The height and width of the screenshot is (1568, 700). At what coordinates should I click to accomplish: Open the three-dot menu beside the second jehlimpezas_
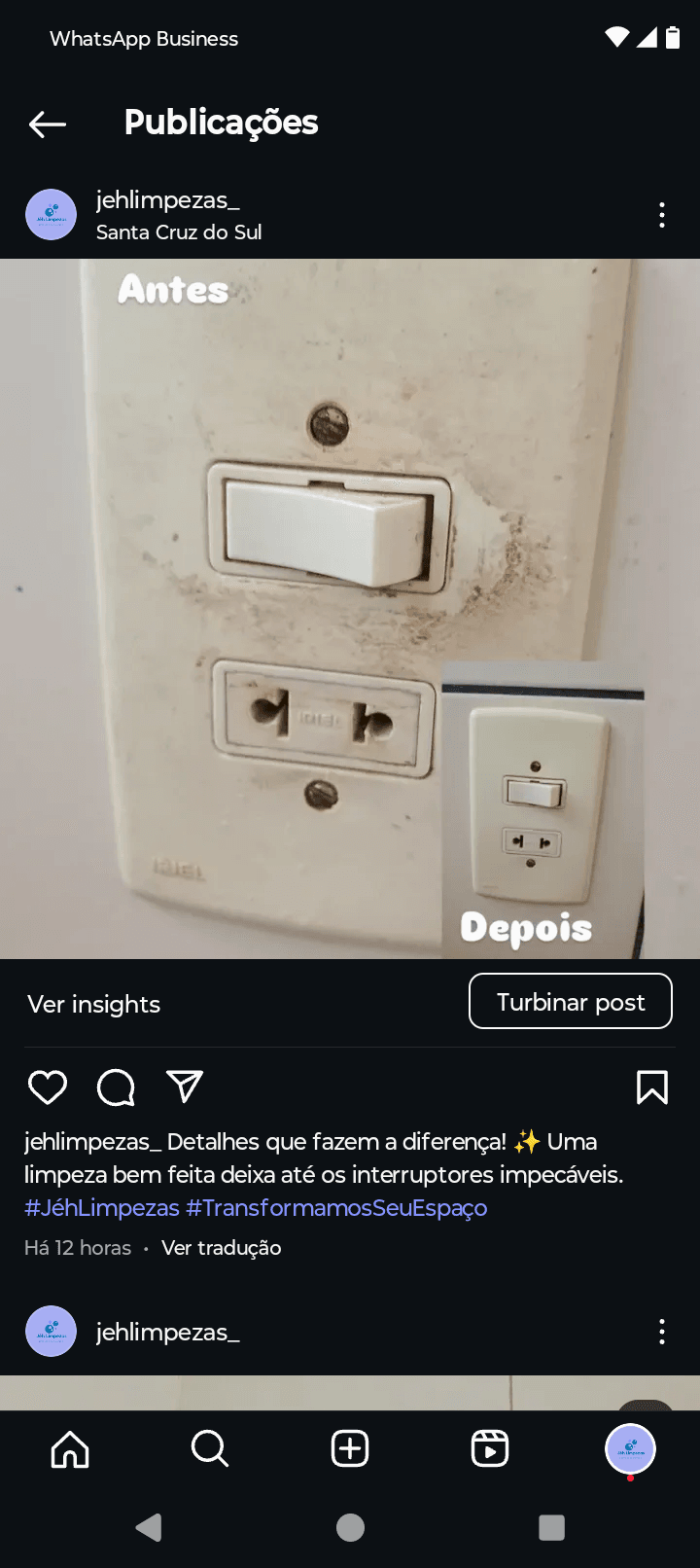661,1332
